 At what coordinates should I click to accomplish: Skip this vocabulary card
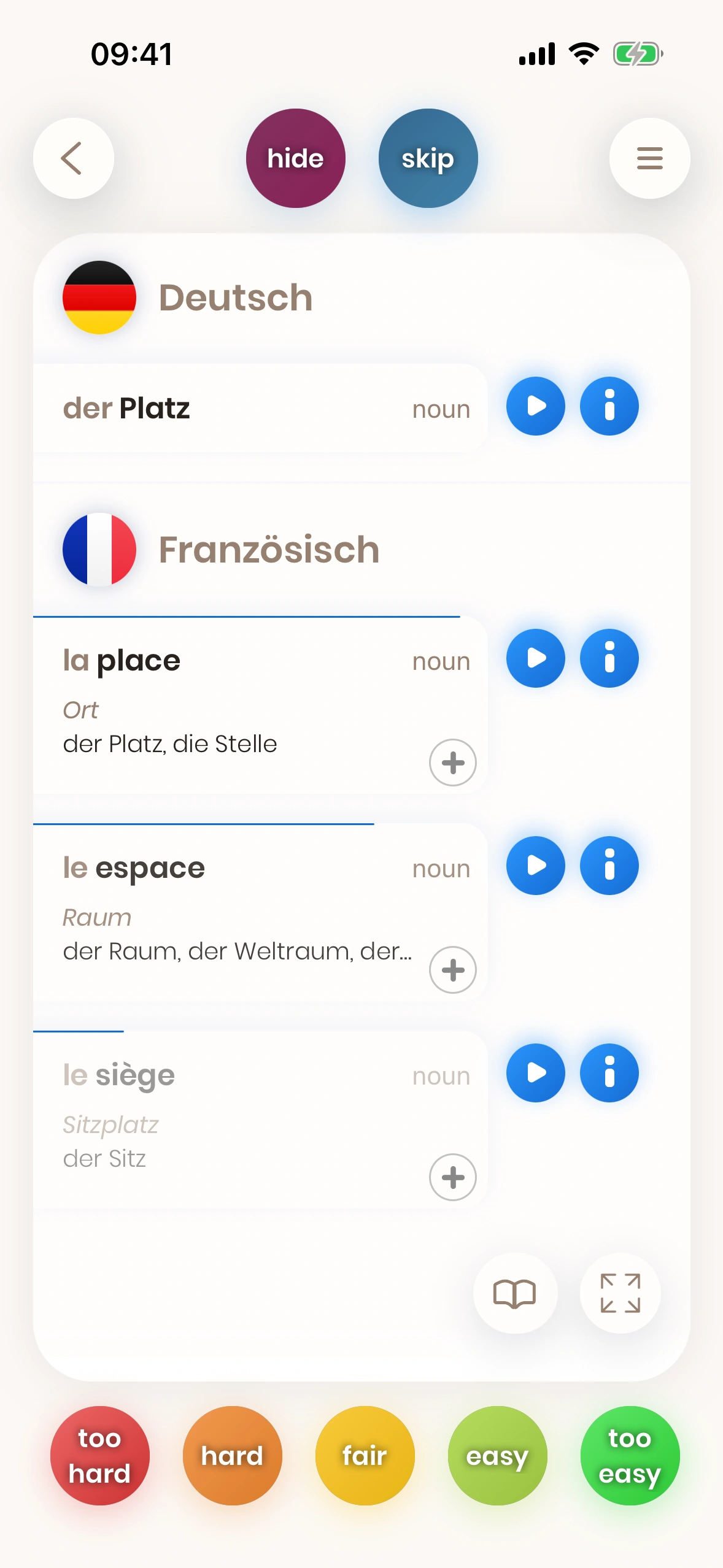point(428,158)
